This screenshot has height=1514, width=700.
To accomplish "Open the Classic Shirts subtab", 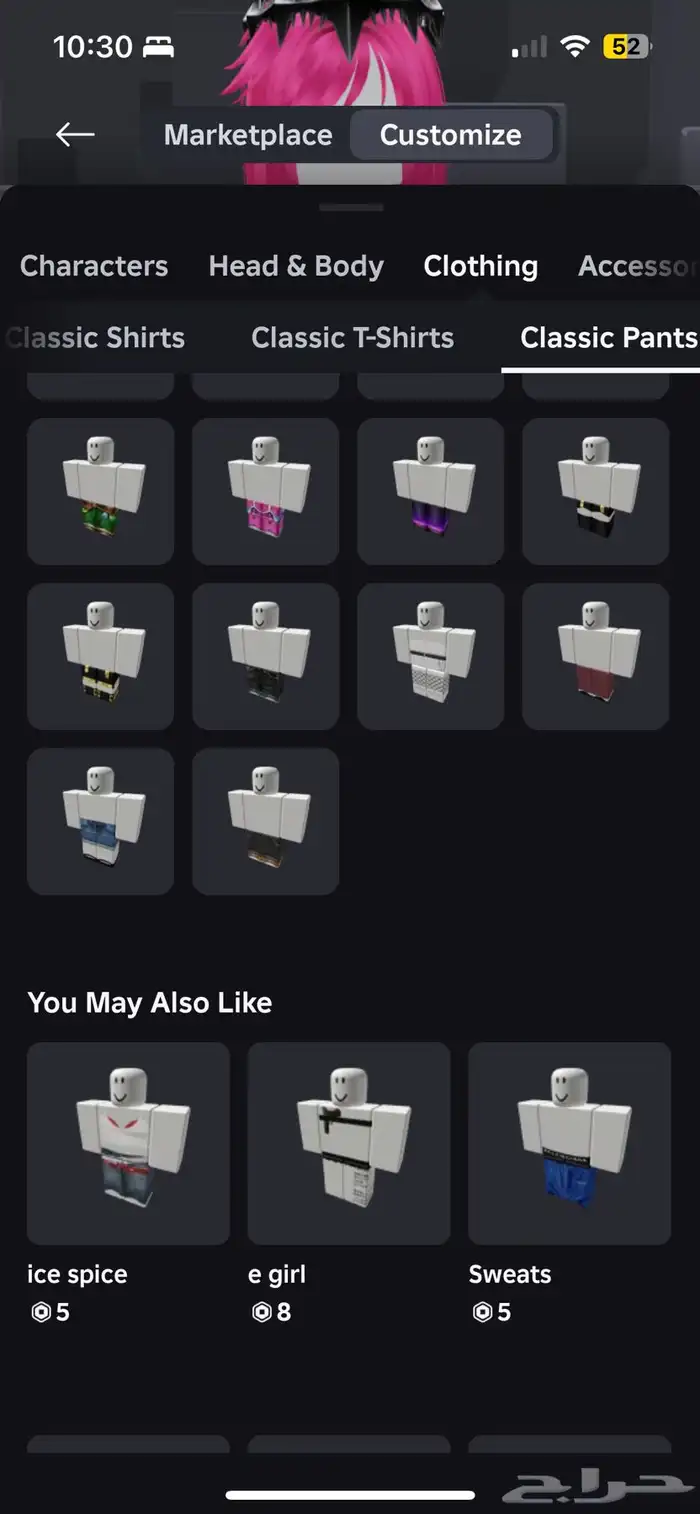I will [96, 338].
